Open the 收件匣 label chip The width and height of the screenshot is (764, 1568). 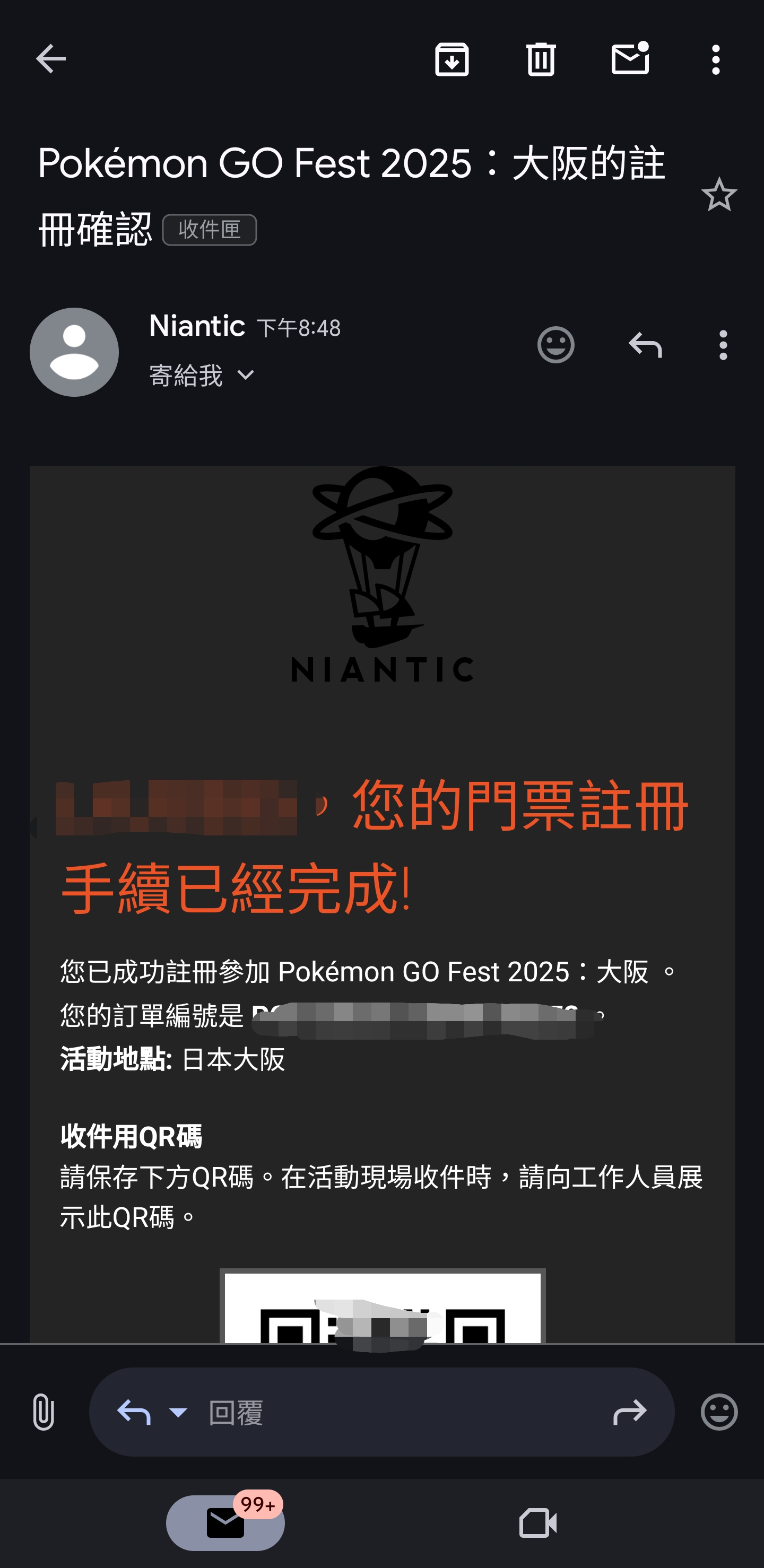coord(210,230)
